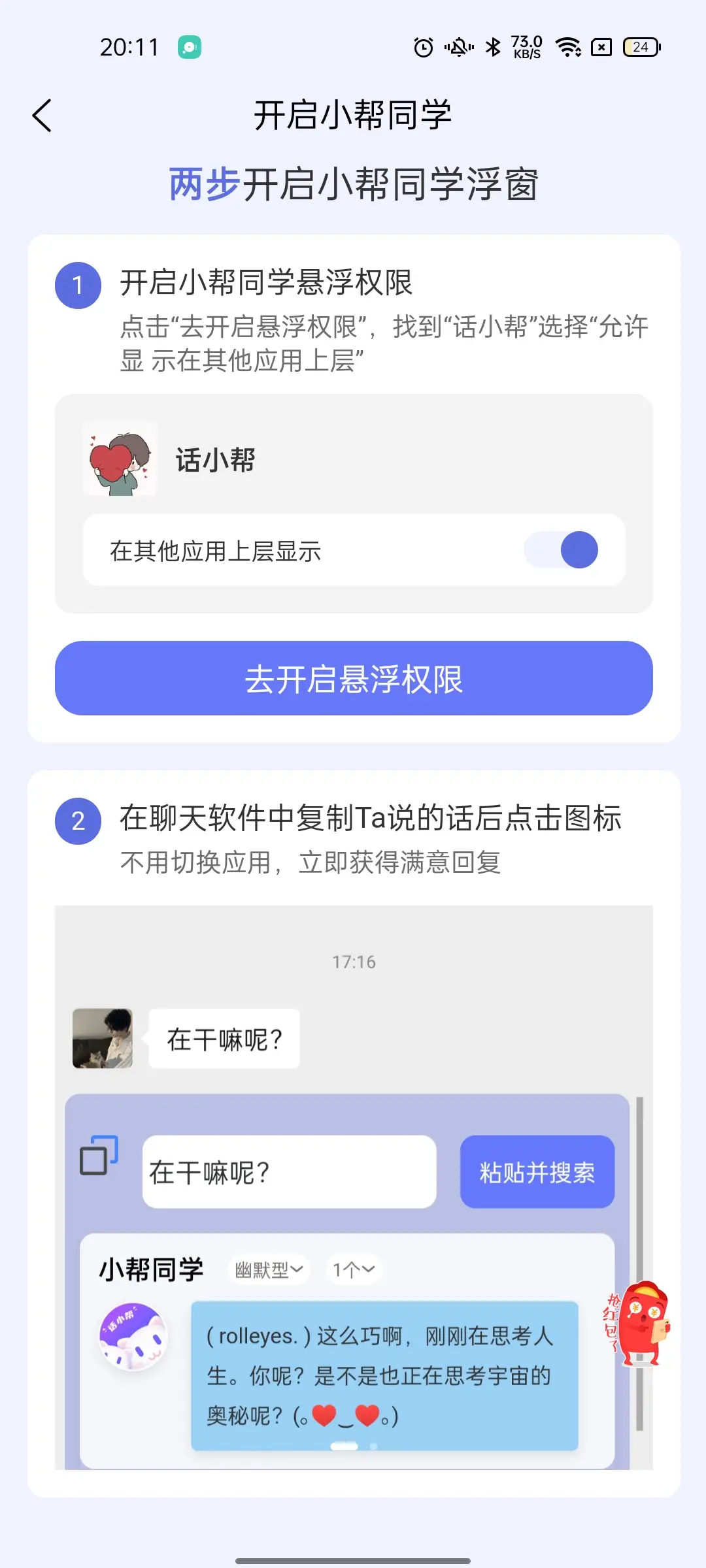Go back from 开启小帮同学 page

(x=42, y=116)
